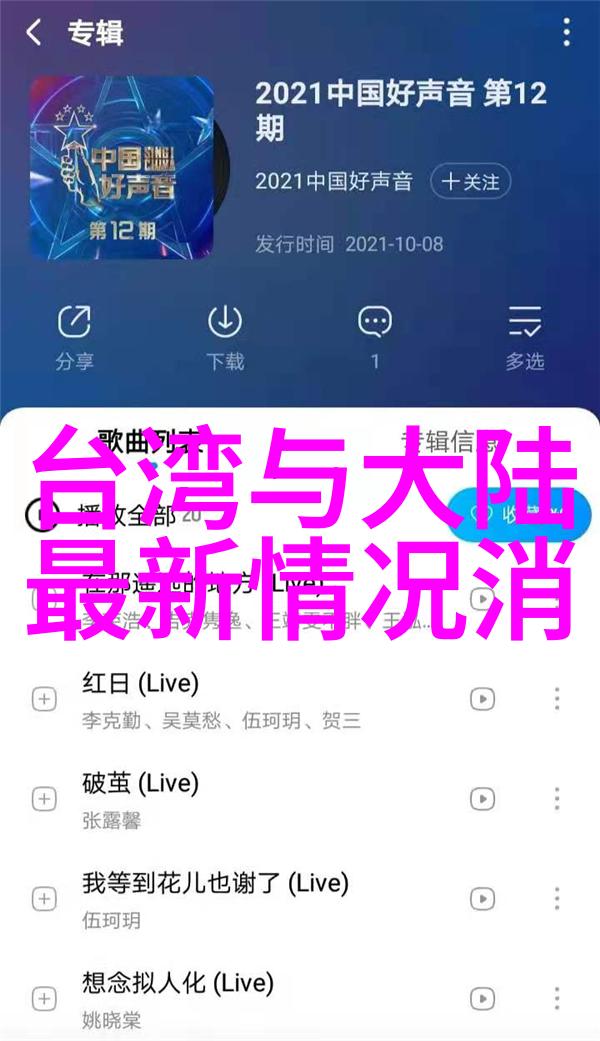The width and height of the screenshot is (600, 1041).
Task: Watch the video for 红日 (Live)
Action: (482, 699)
